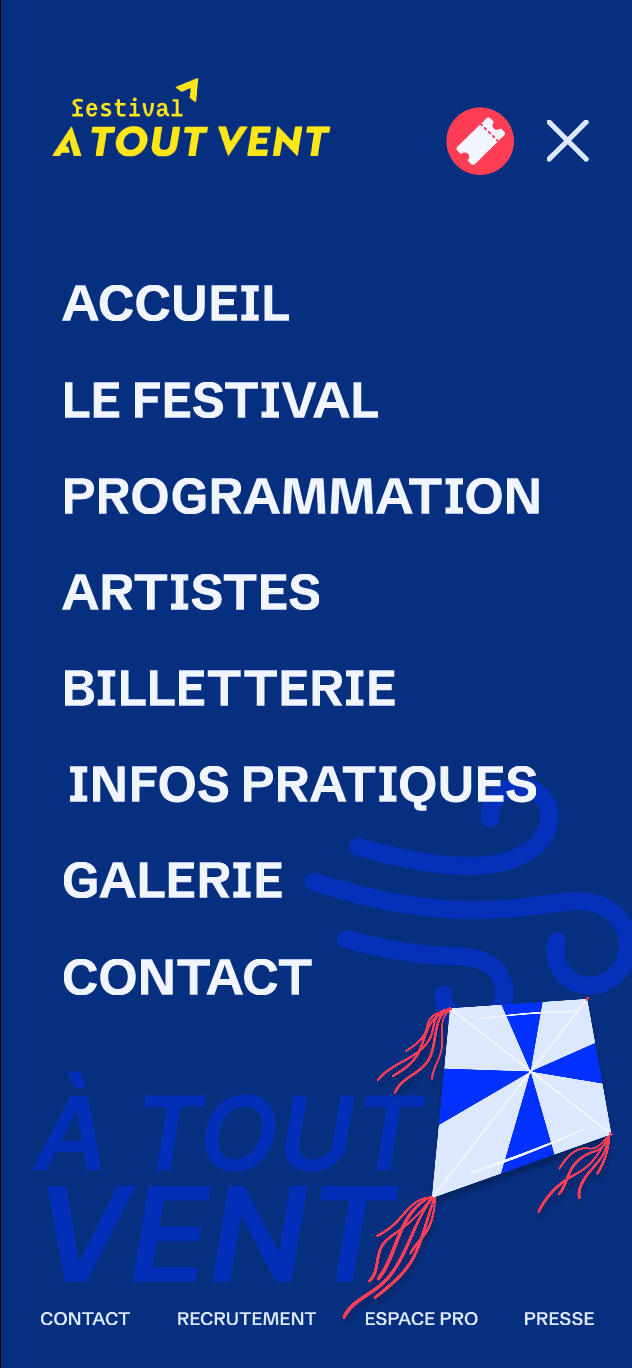Close the navigation menu
The height and width of the screenshot is (1368, 632).
(568, 141)
